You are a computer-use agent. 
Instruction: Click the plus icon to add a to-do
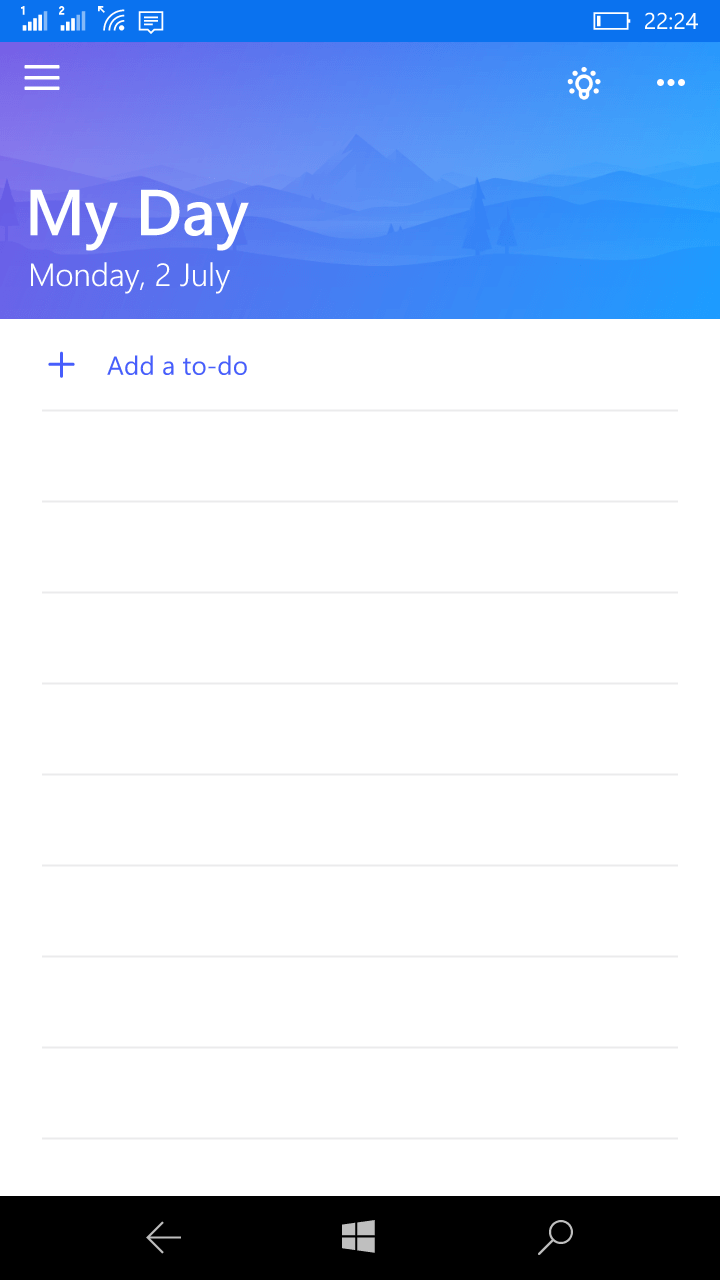(x=61, y=365)
